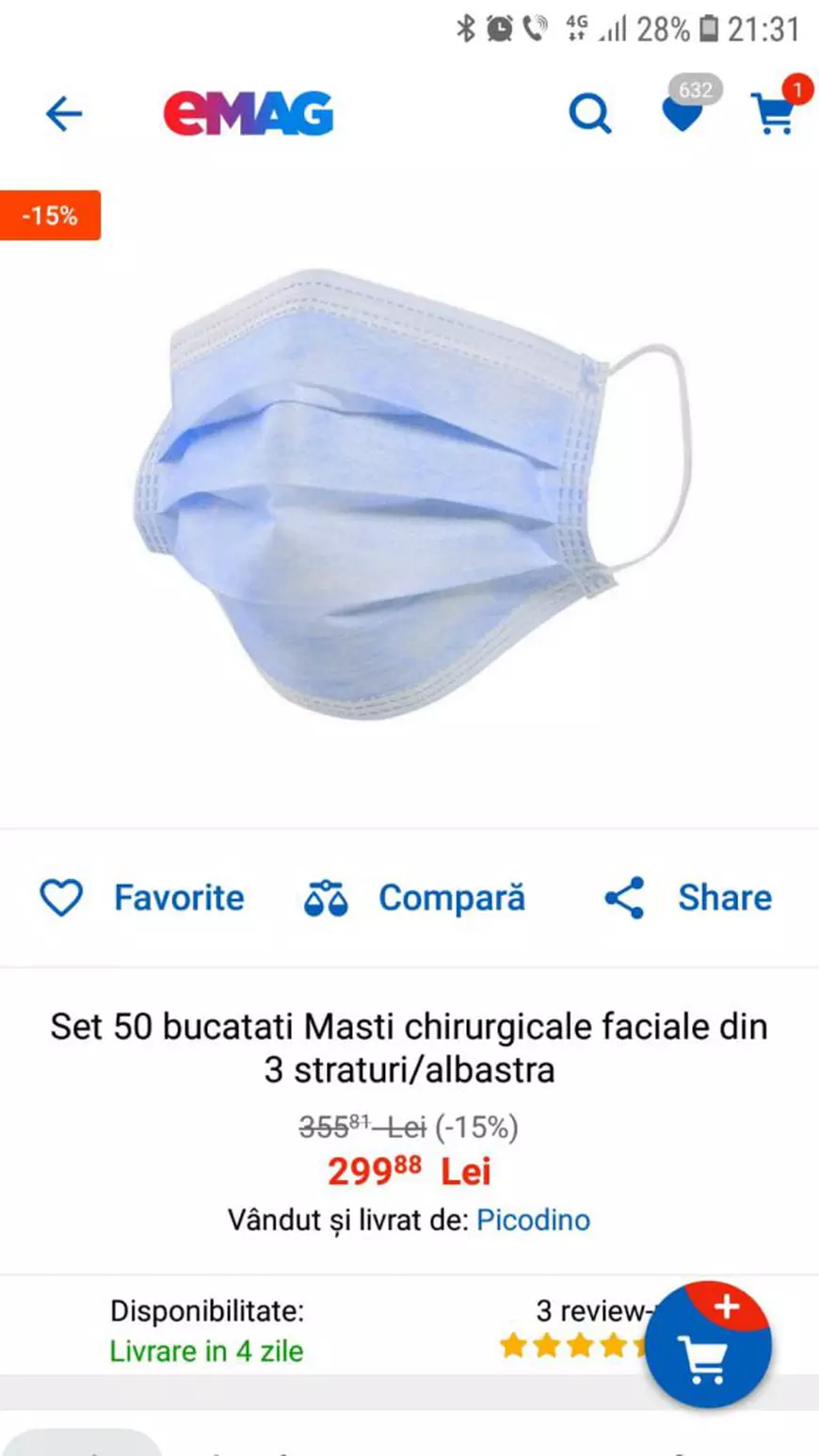Tap the Share icon
The image size is (819, 1456).
click(625, 897)
